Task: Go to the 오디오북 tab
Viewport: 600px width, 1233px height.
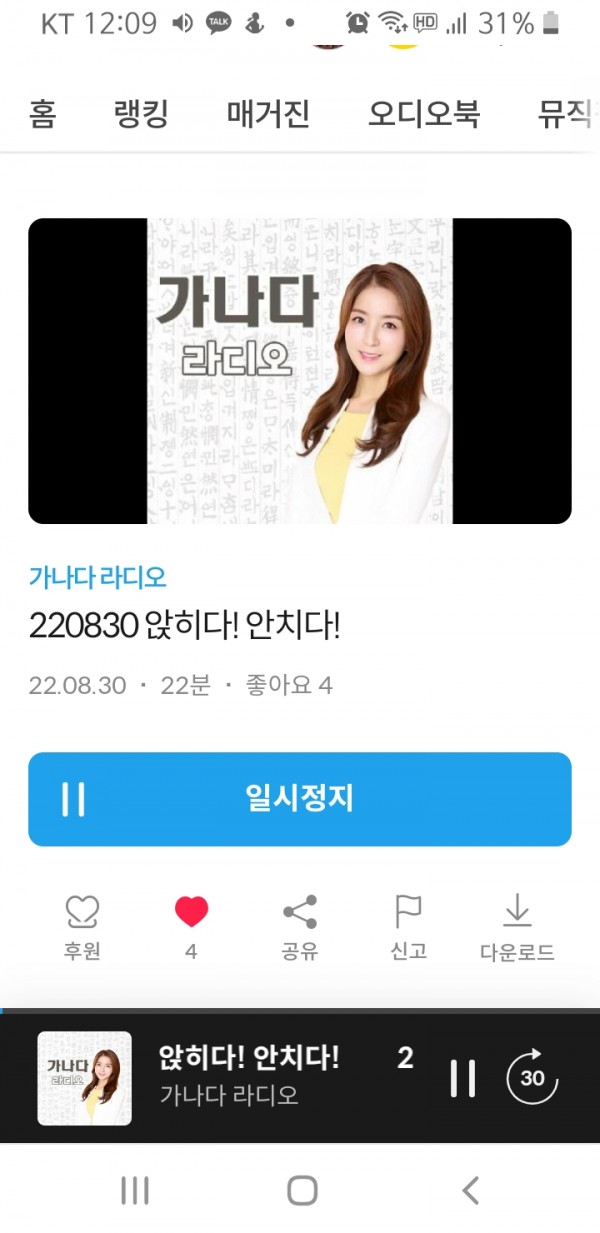Action: (x=424, y=114)
